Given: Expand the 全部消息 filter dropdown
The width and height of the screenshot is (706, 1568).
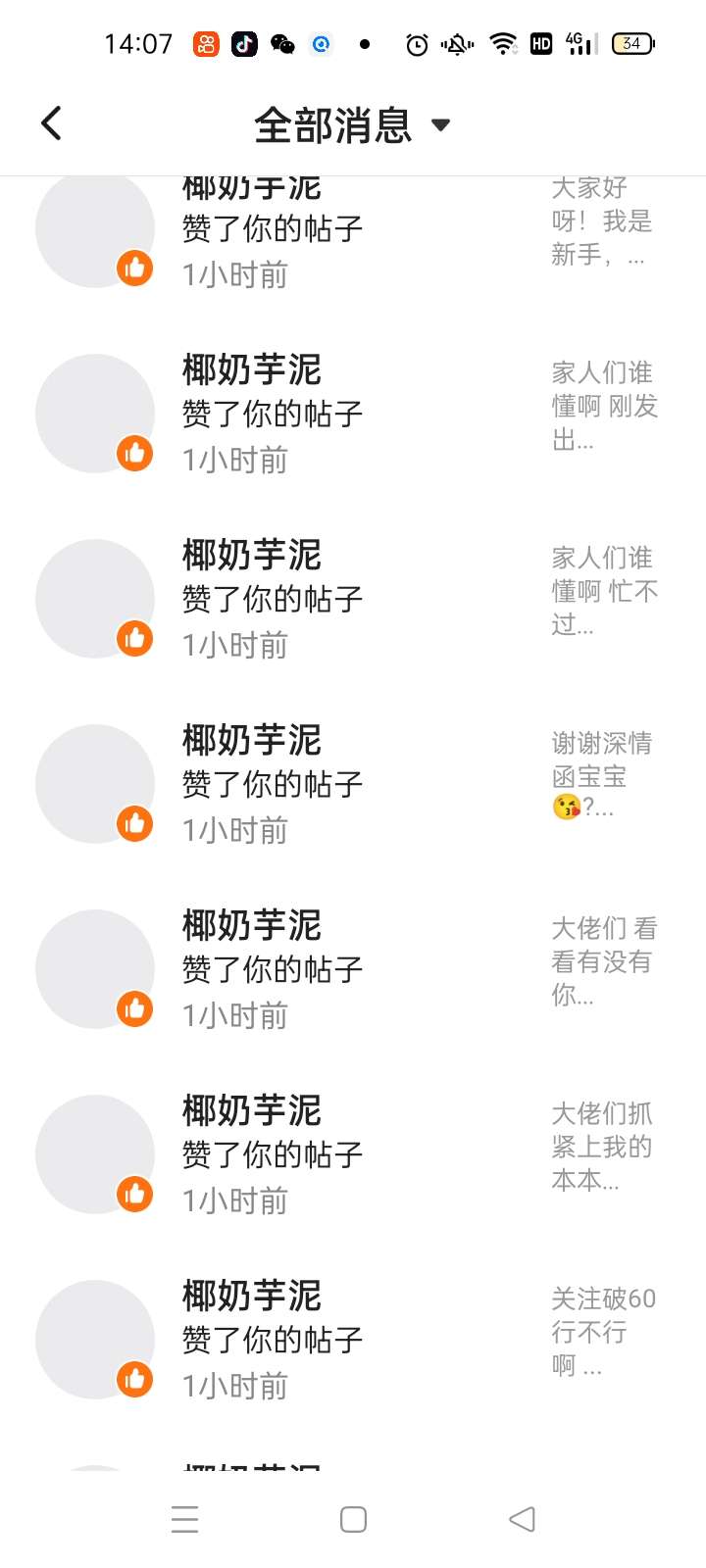Looking at the screenshot, I should pyautogui.click(x=353, y=125).
